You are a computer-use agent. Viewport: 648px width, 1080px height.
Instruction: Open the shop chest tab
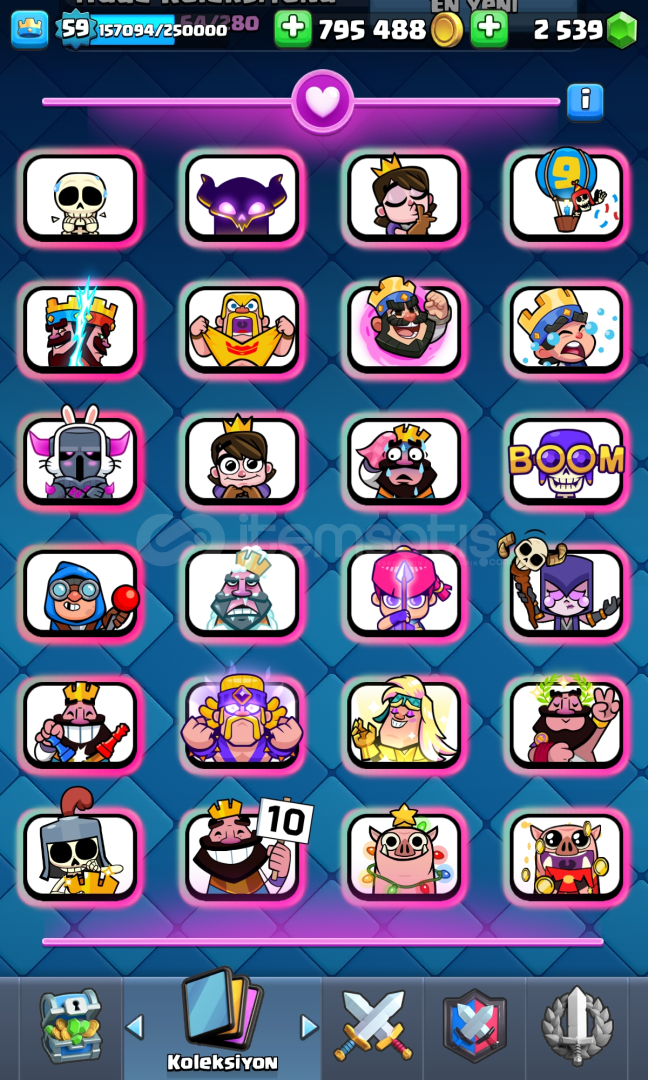point(70,1026)
